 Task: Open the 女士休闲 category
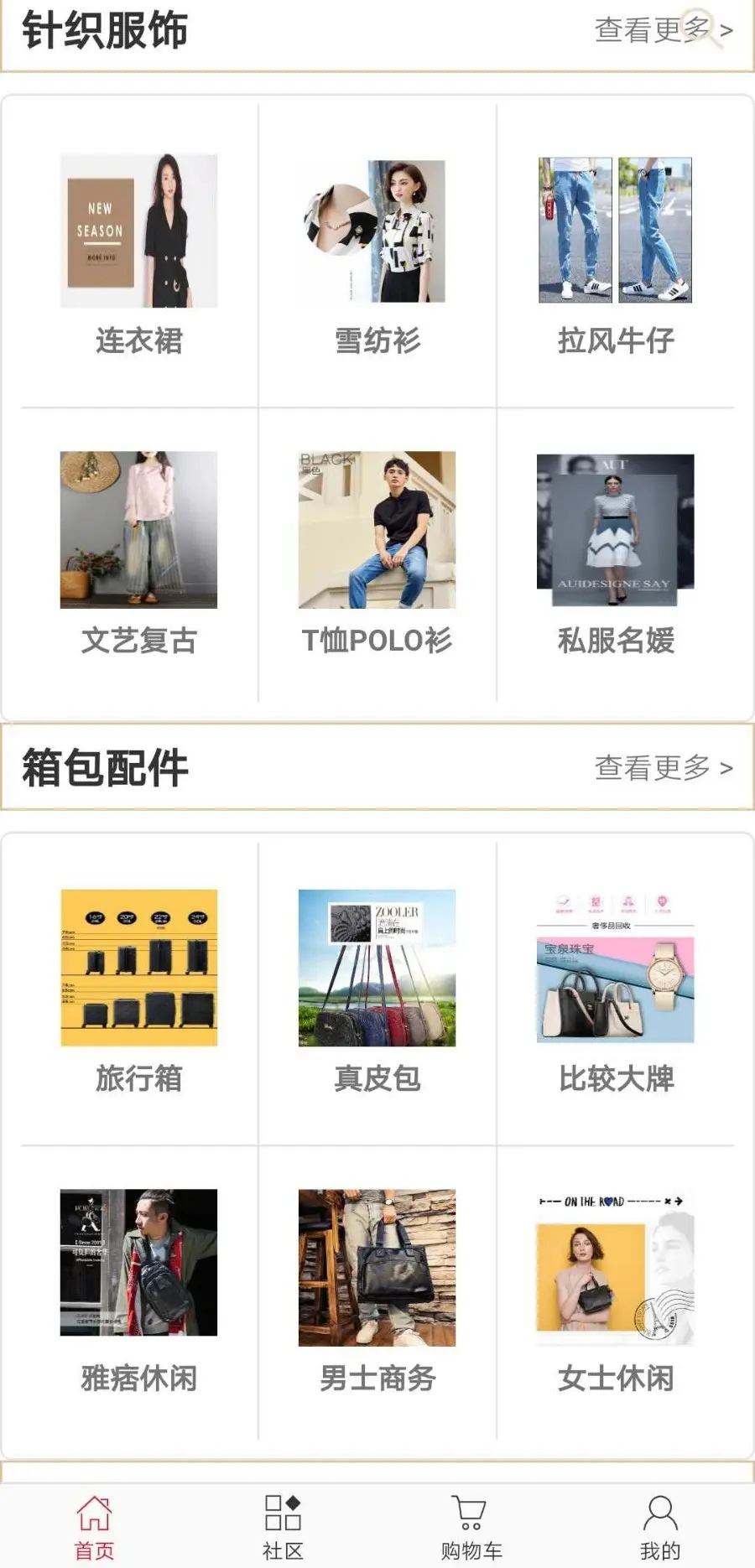click(615, 1290)
